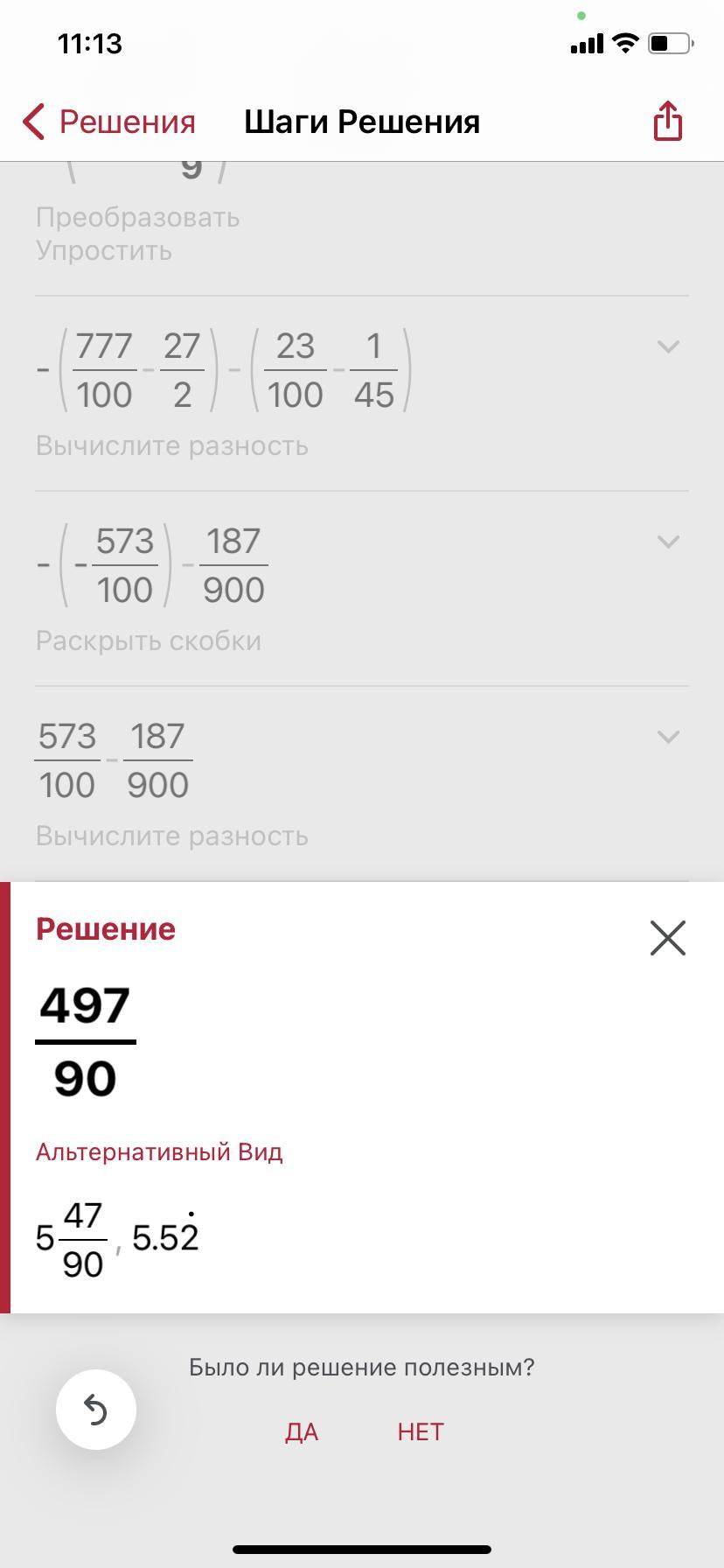This screenshot has width=724, height=1568.
Task: Expand the Раскрыть скобки step
Action: 668,542
